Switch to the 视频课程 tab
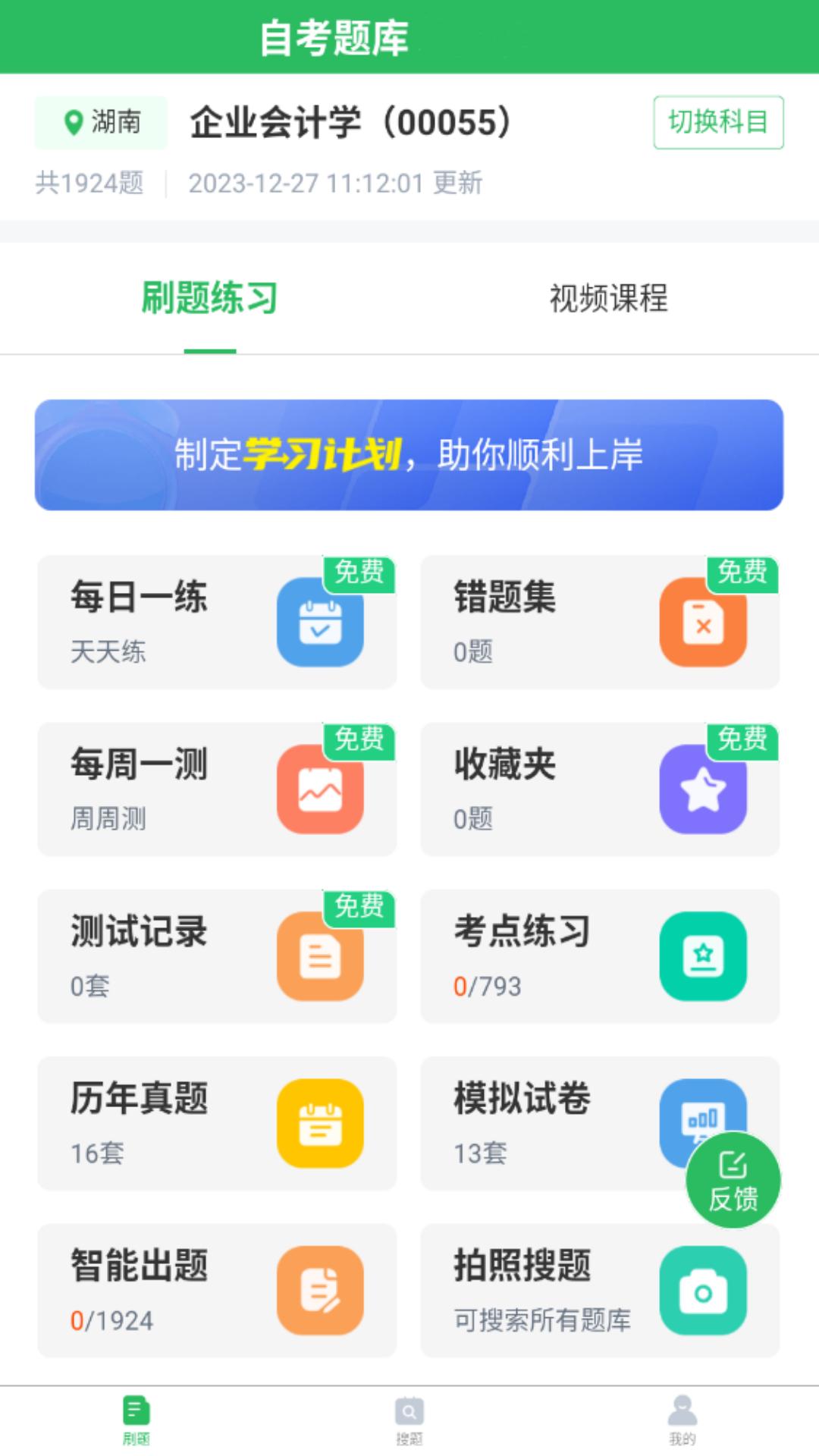This screenshot has height=1456, width=819. [608, 299]
